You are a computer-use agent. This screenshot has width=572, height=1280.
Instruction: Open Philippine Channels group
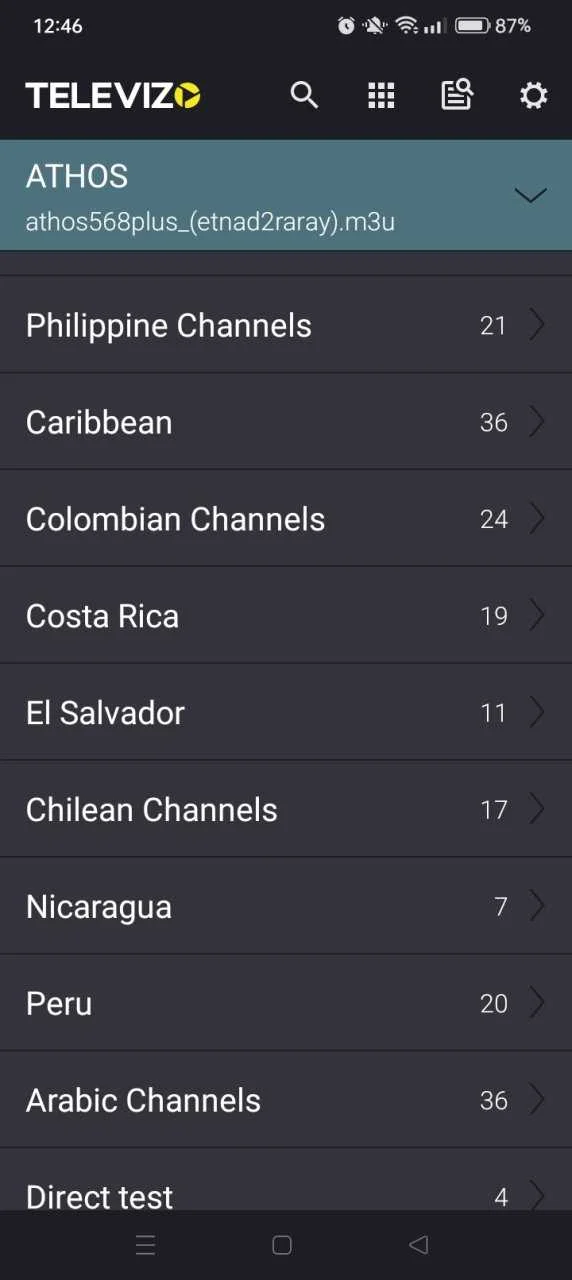(x=286, y=325)
